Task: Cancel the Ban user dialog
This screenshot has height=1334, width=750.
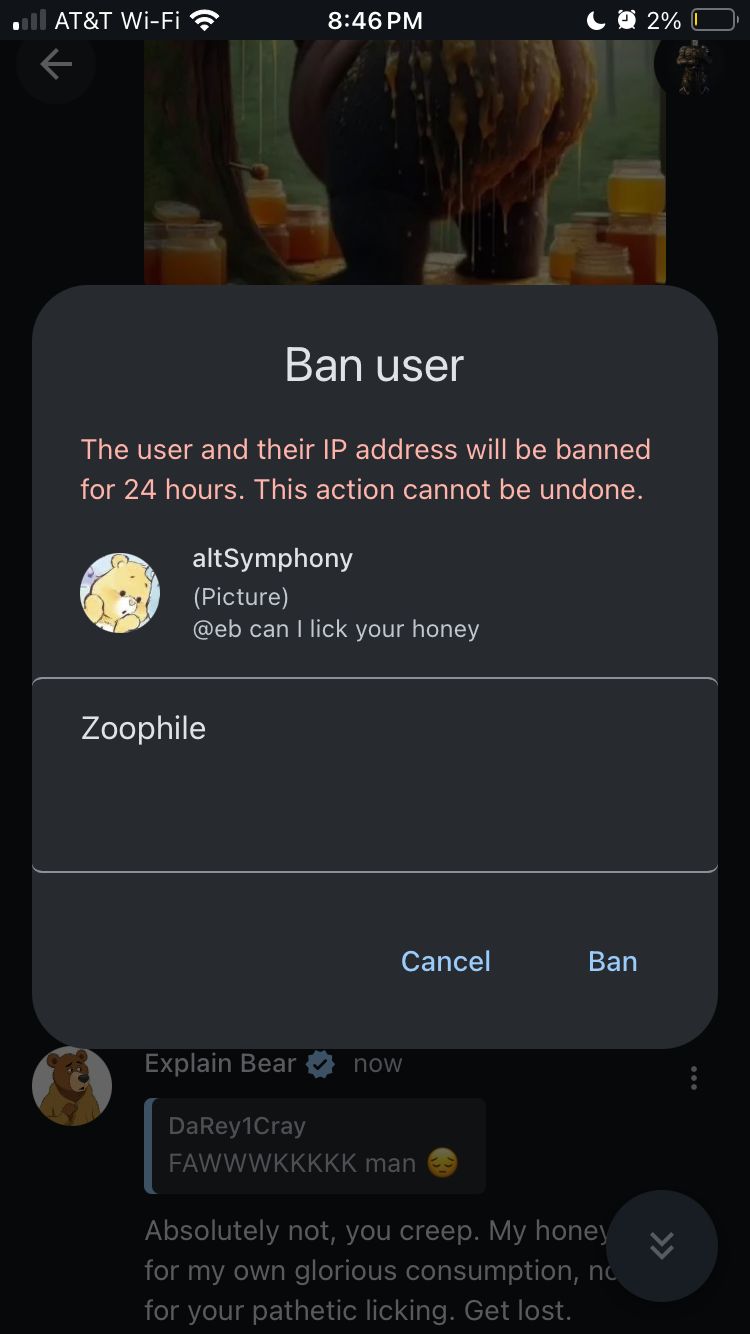Action: click(446, 961)
